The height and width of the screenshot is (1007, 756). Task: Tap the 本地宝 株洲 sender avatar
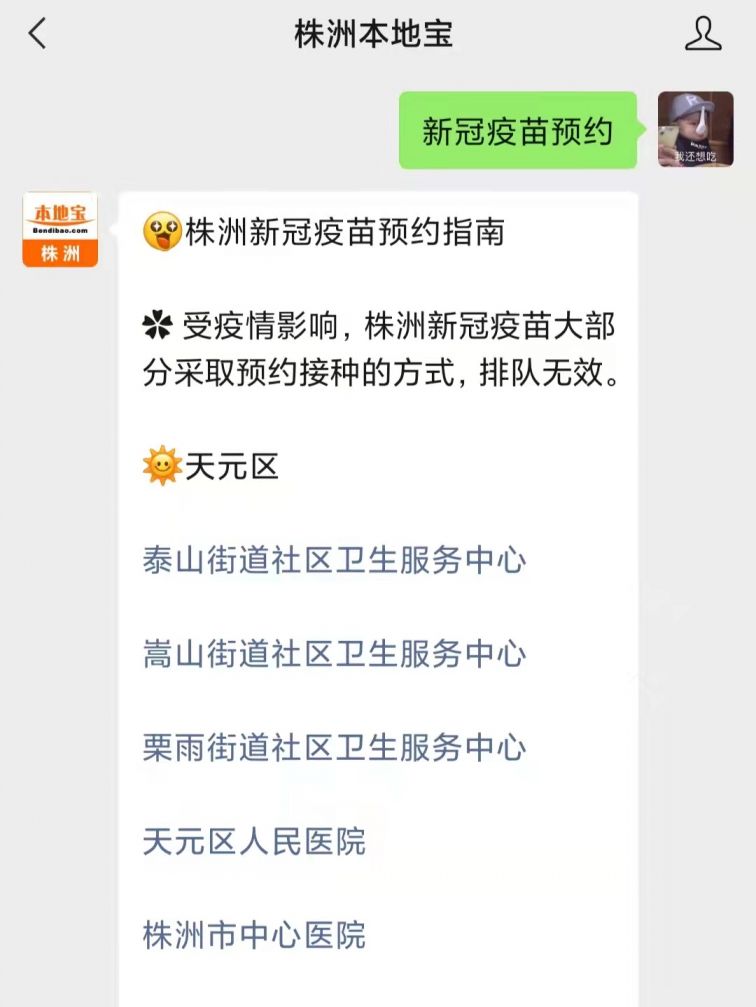[x=60, y=230]
